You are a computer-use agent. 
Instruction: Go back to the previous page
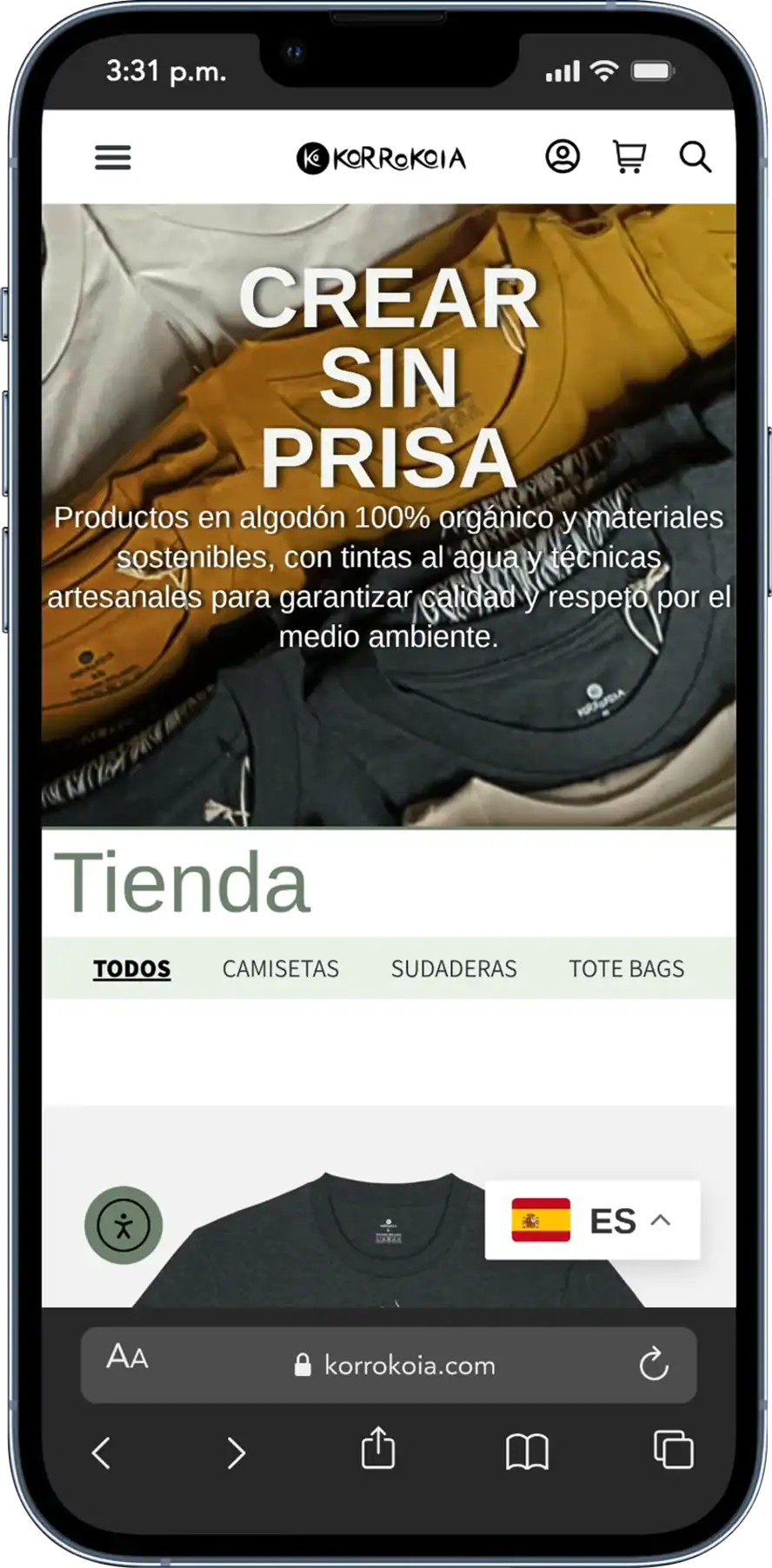pyautogui.click(x=102, y=1452)
